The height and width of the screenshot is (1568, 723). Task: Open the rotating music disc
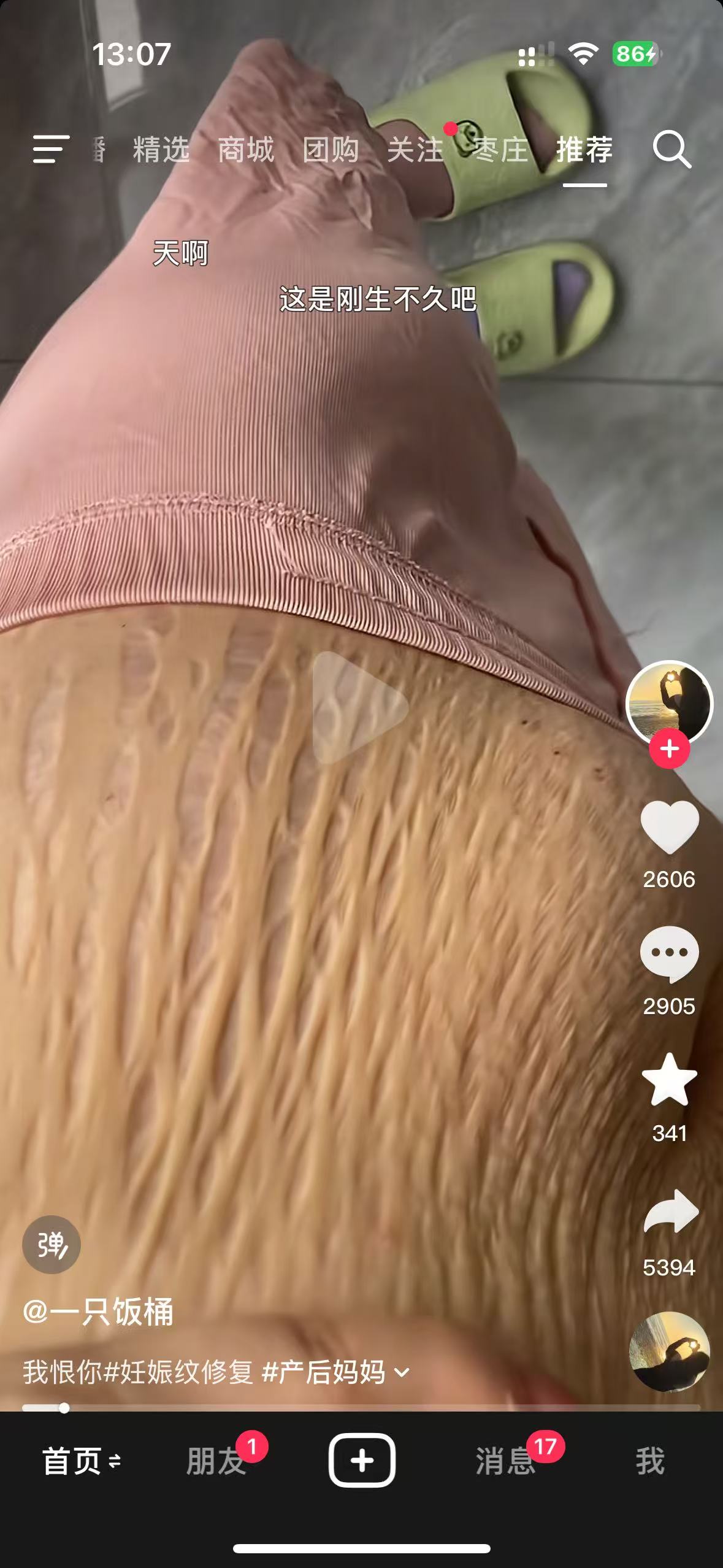tap(669, 1351)
